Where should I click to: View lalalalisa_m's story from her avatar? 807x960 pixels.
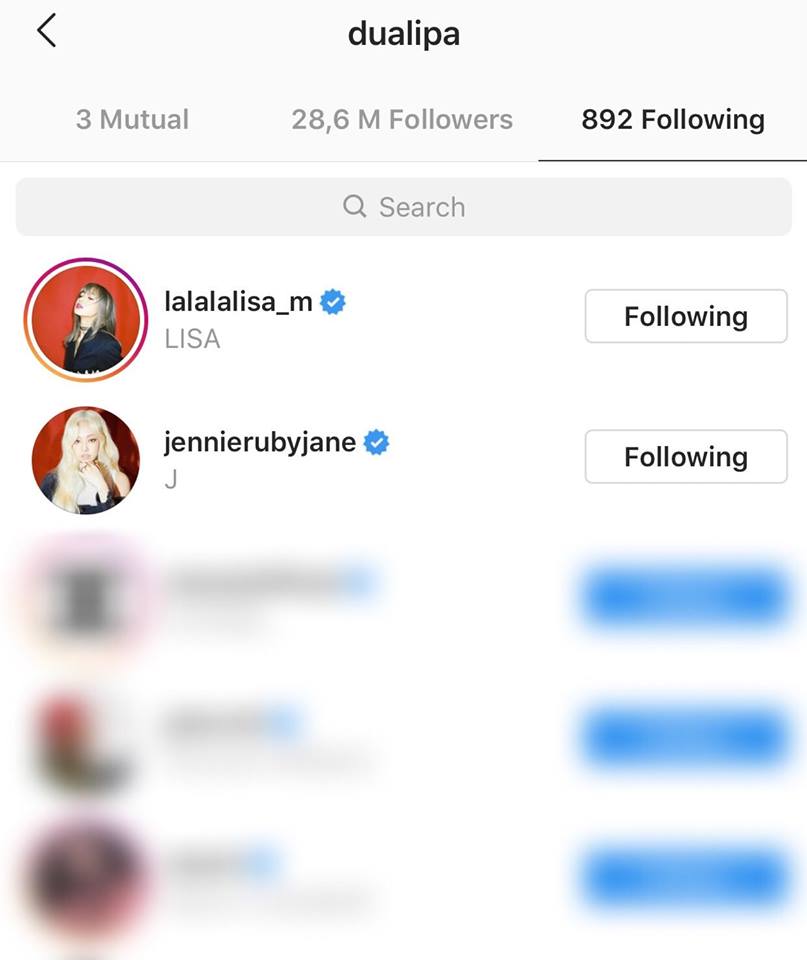84,319
